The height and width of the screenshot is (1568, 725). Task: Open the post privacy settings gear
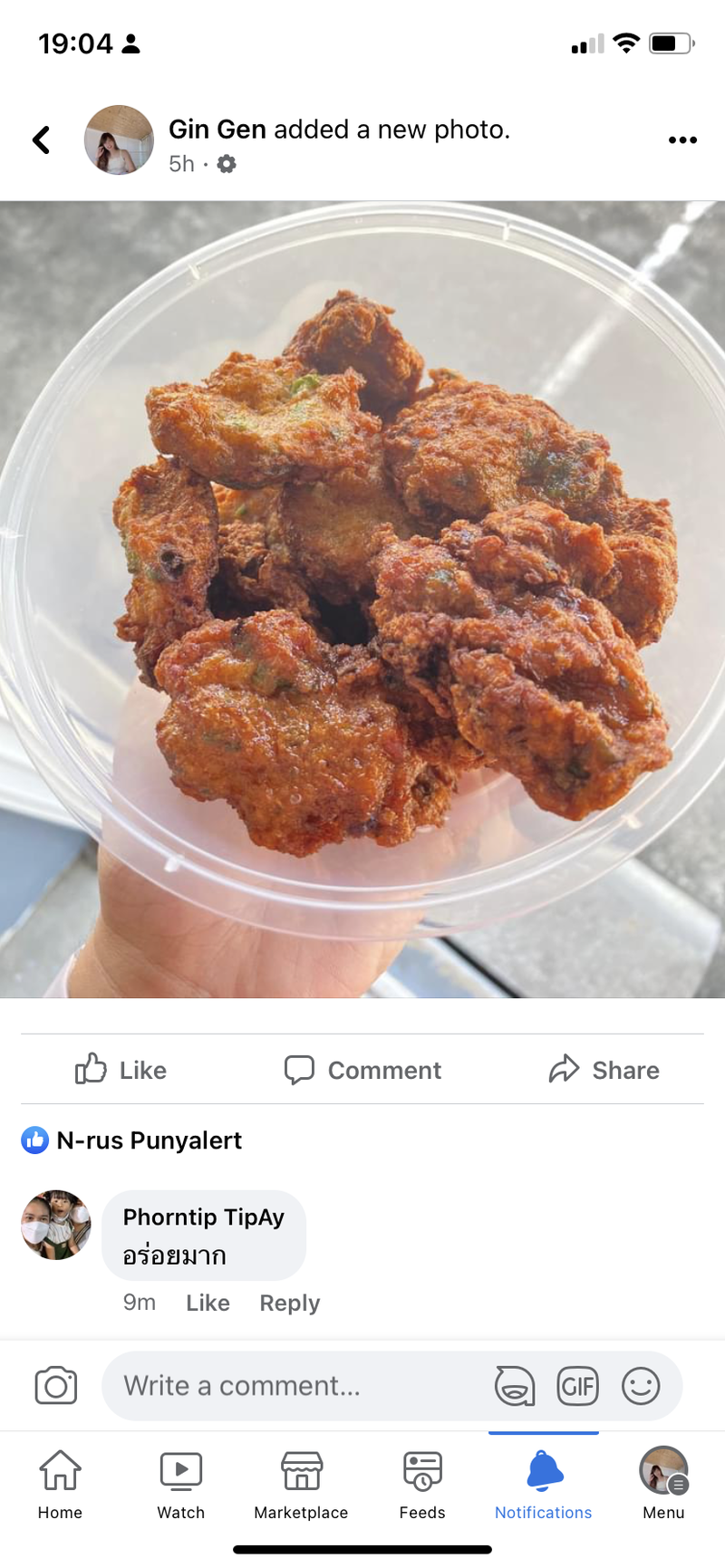click(225, 164)
